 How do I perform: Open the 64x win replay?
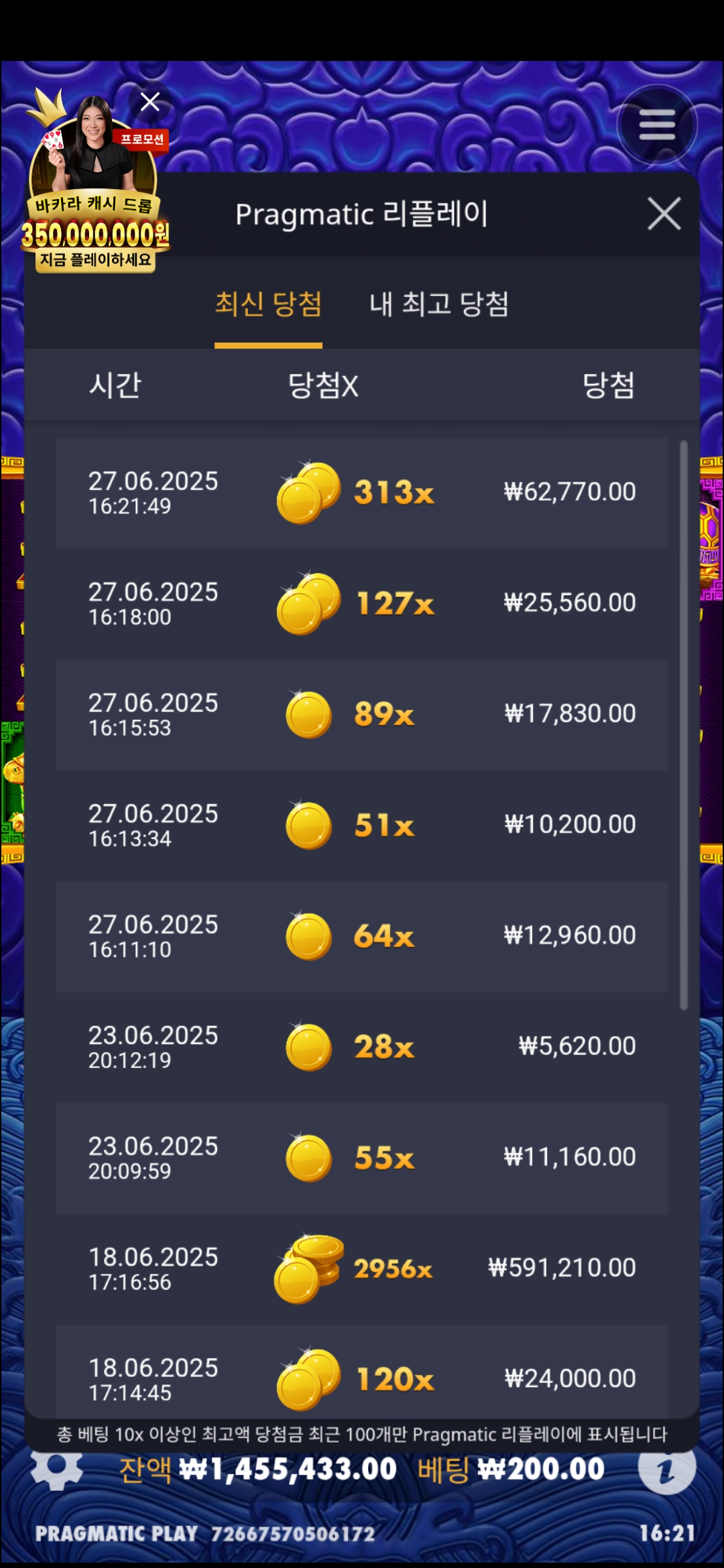pyautogui.click(x=362, y=936)
